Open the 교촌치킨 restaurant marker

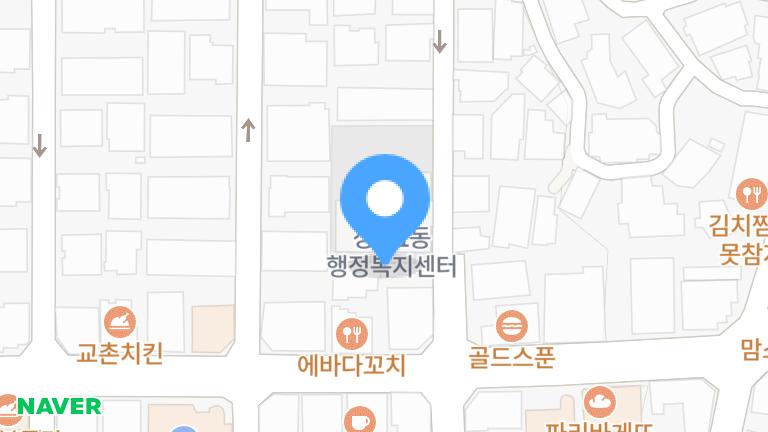pos(120,323)
